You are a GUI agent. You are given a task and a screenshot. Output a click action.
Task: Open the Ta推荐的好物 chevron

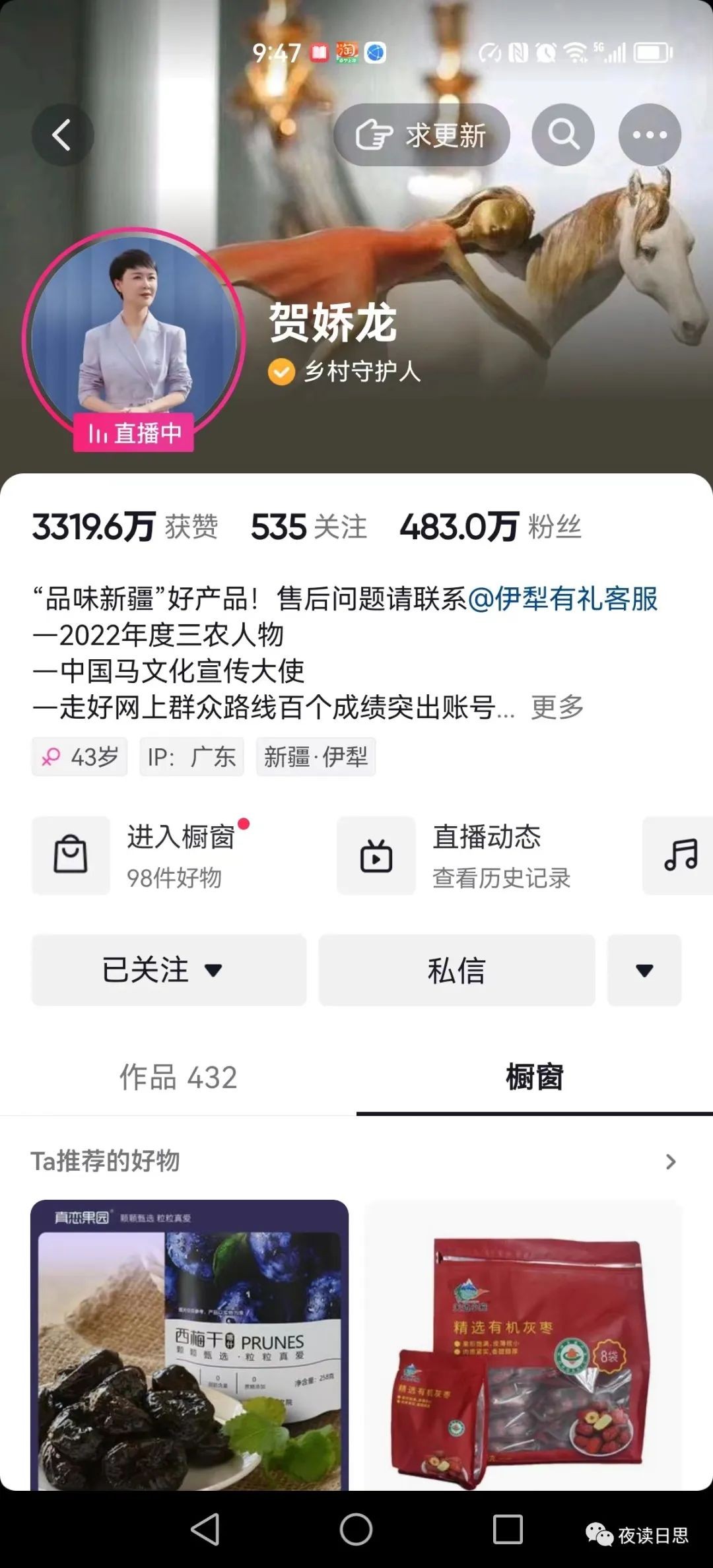[670, 1161]
